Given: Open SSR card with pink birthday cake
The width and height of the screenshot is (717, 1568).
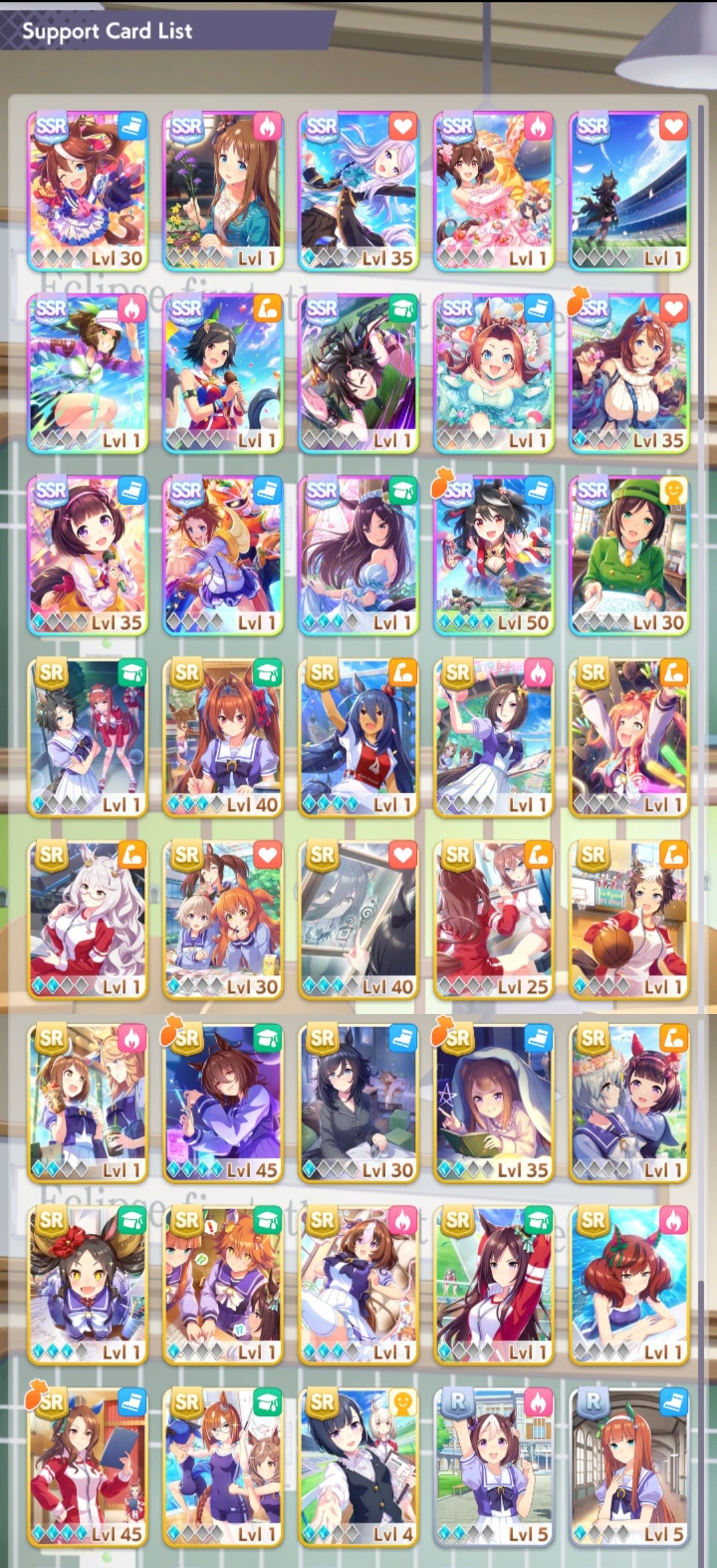Looking at the screenshot, I should coord(493,191).
